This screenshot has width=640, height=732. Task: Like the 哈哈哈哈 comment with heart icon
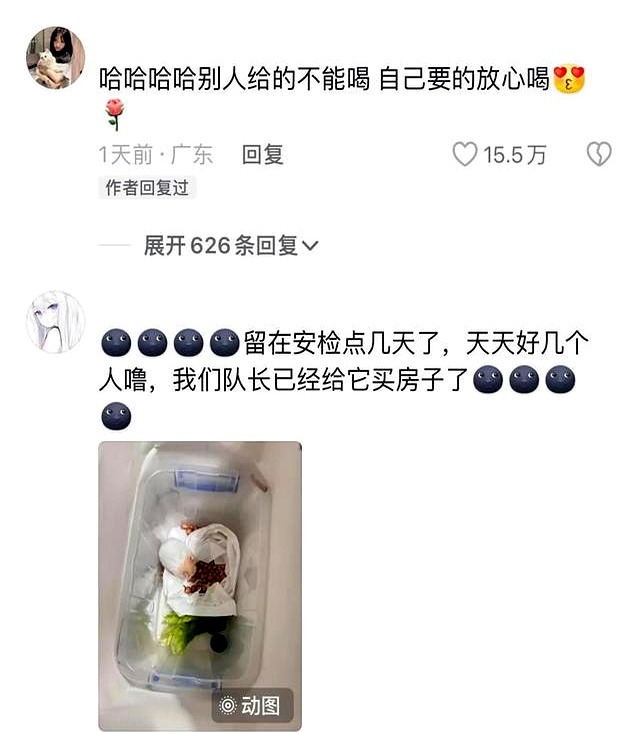(x=465, y=154)
